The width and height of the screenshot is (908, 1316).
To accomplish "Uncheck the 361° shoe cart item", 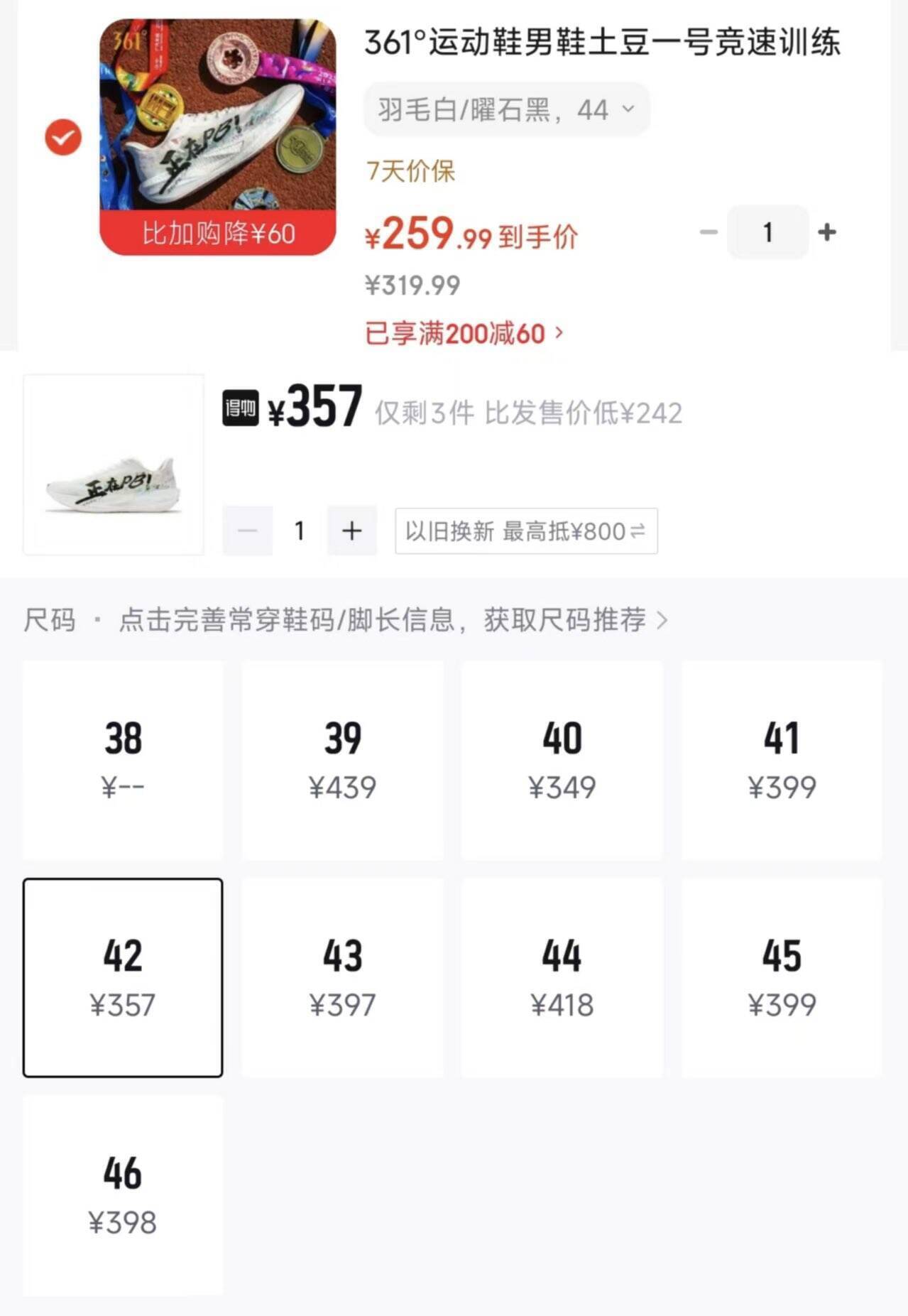I will coord(63,137).
